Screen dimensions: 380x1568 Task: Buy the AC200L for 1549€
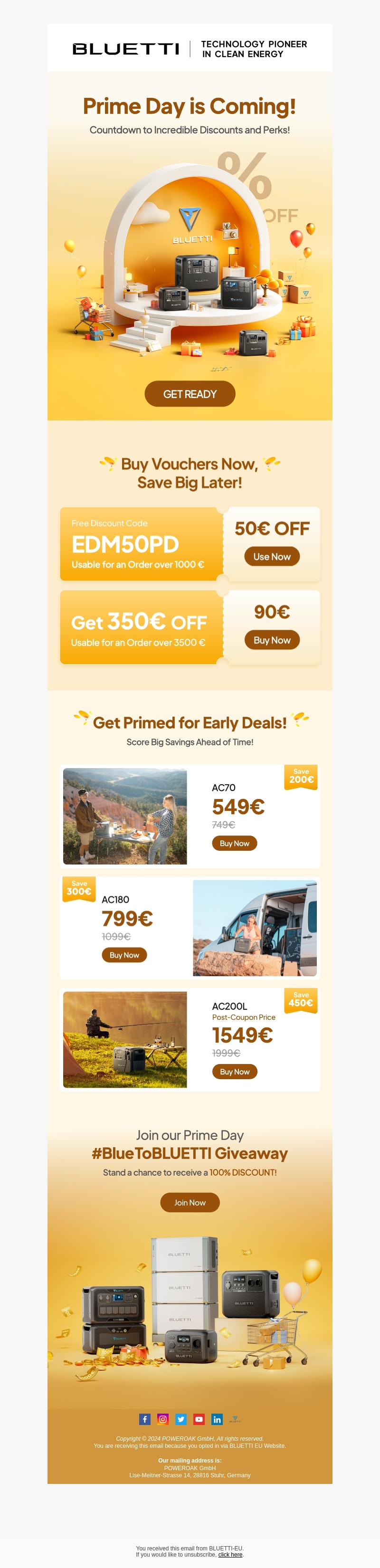tap(235, 1071)
